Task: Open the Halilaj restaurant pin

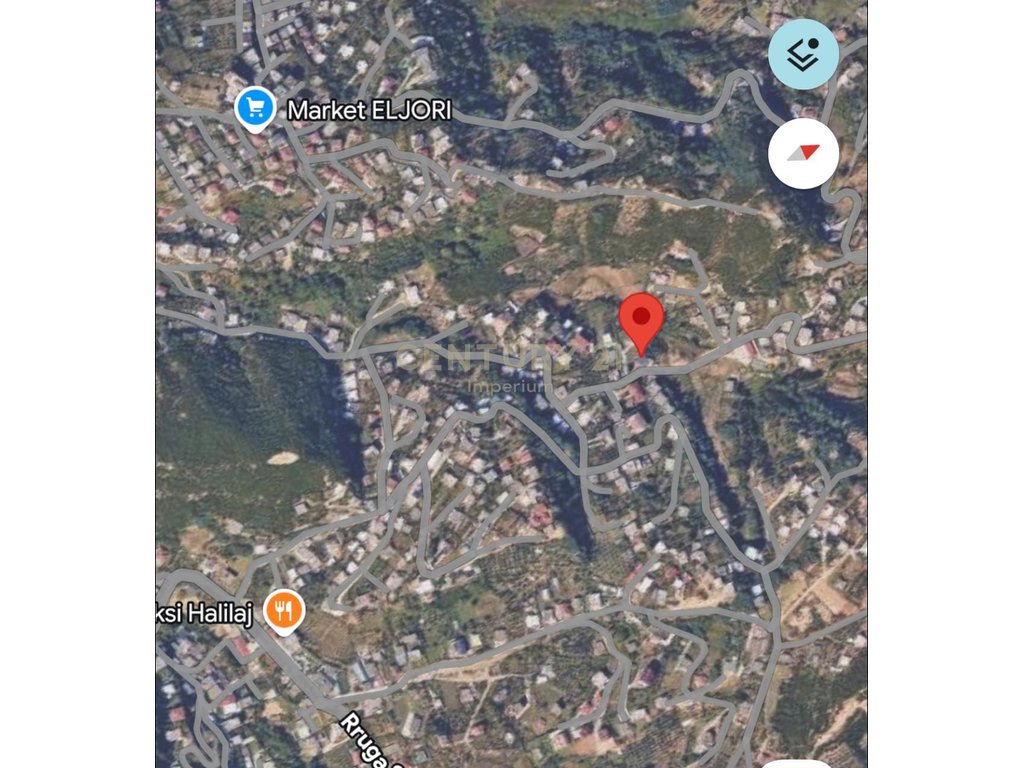Action: tap(285, 610)
